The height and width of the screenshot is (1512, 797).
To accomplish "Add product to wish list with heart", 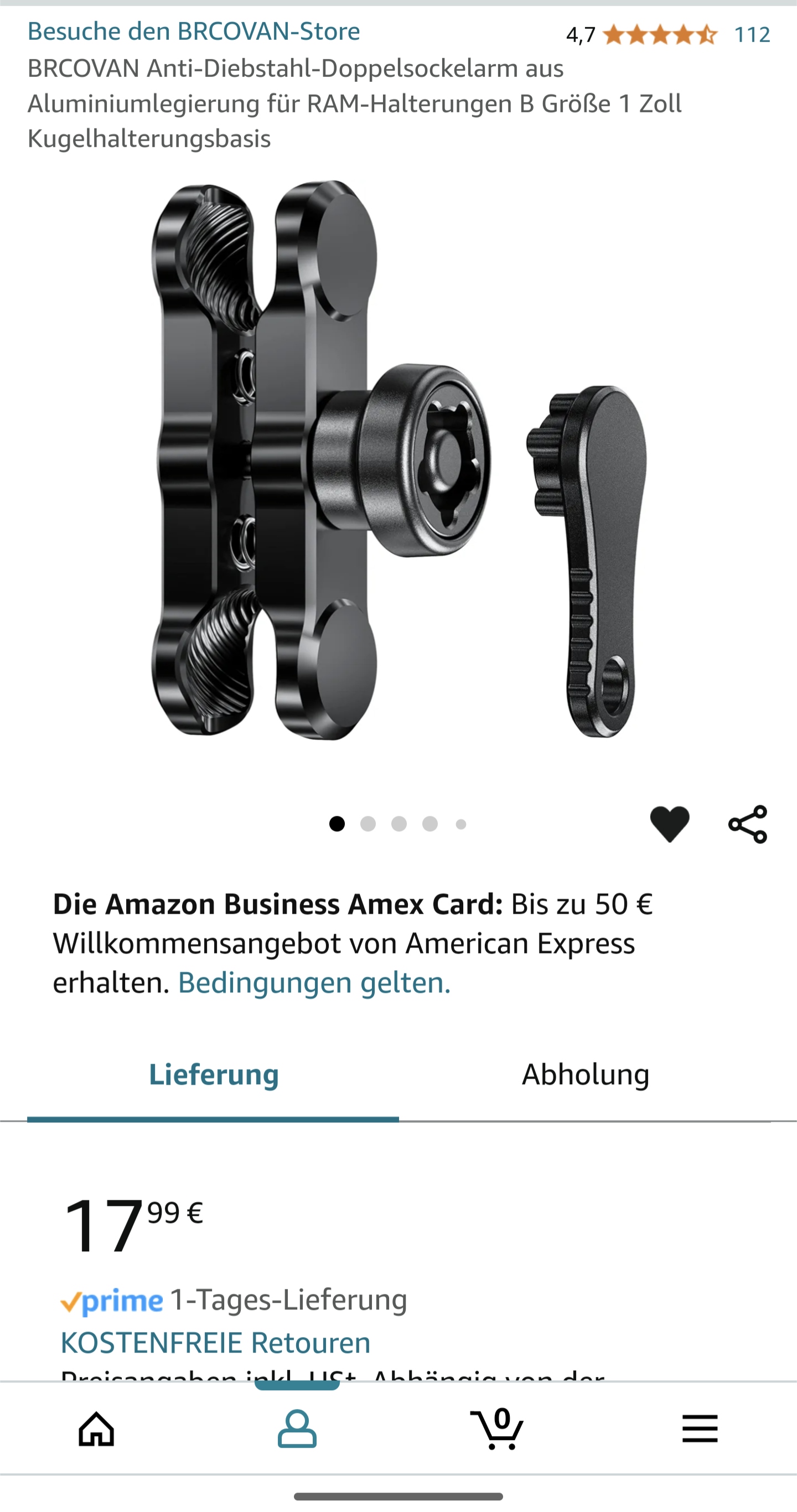I will tap(670, 824).
